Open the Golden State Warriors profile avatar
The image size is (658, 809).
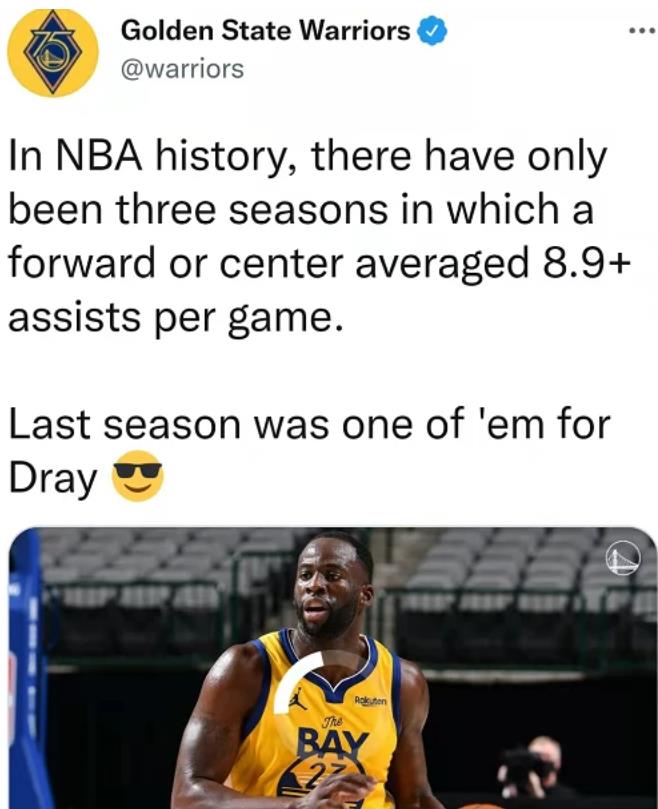52,52
